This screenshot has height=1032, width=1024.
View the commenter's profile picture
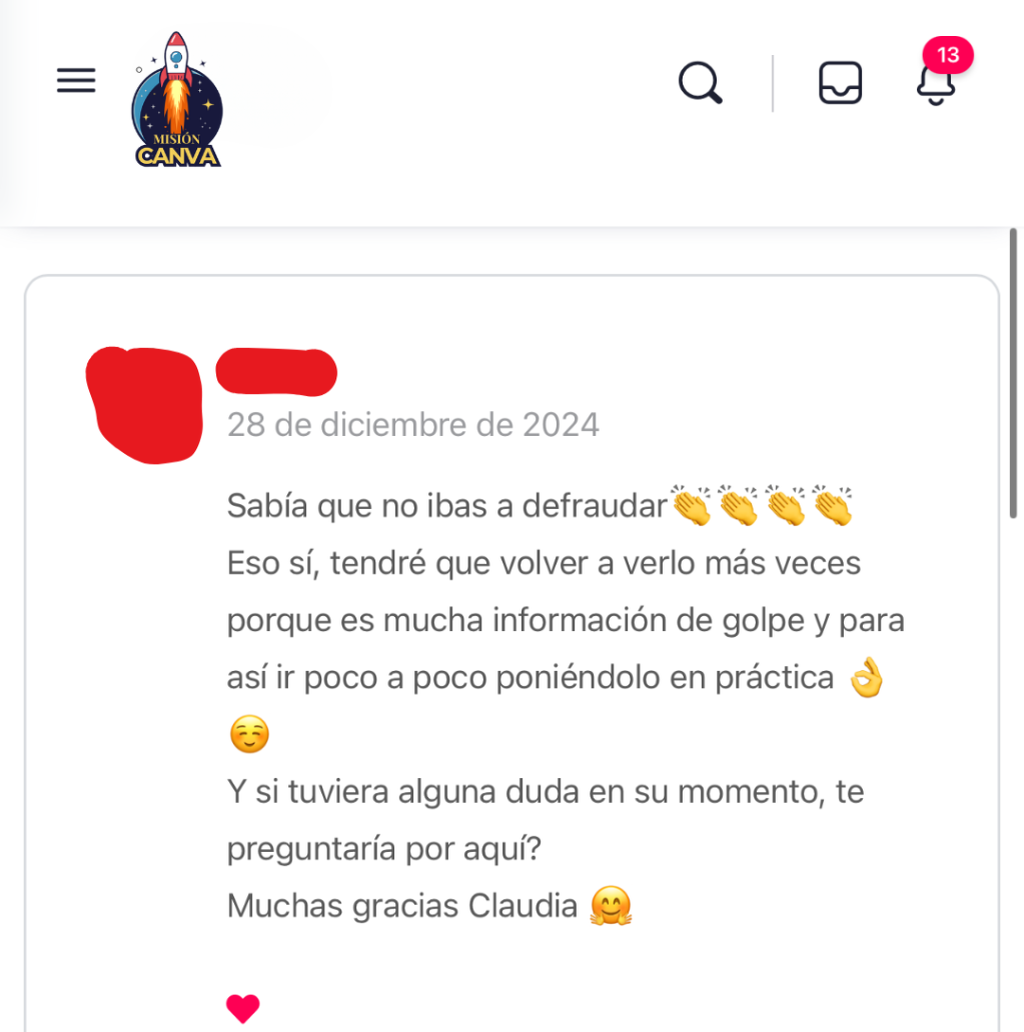[144, 404]
